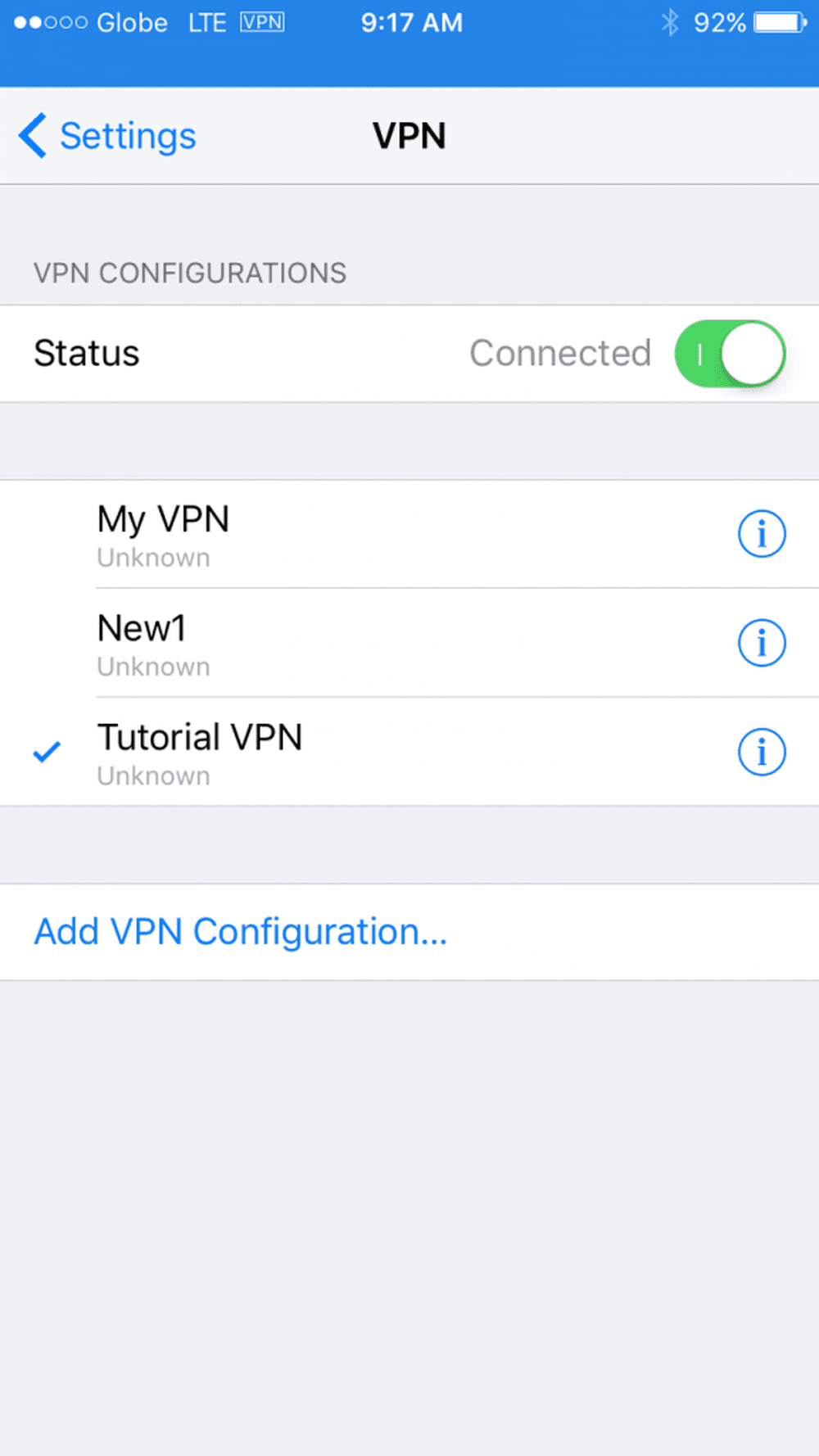Open info for Tutorial VPN
The image size is (819, 1456).
(762, 752)
